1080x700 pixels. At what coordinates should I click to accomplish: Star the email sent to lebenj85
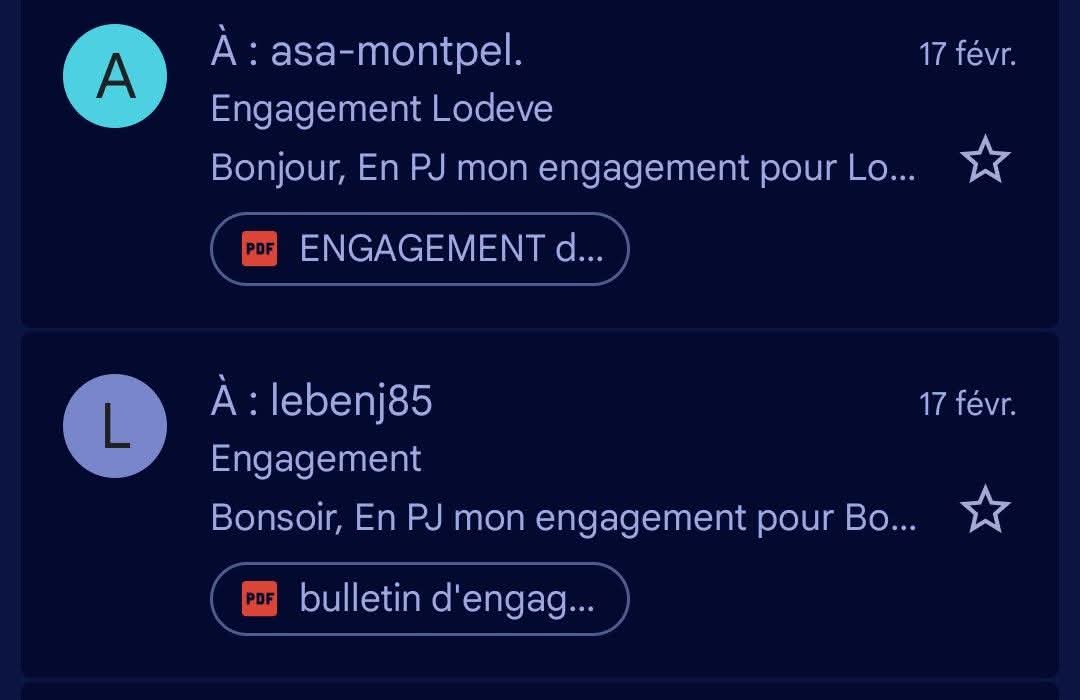(x=985, y=511)
